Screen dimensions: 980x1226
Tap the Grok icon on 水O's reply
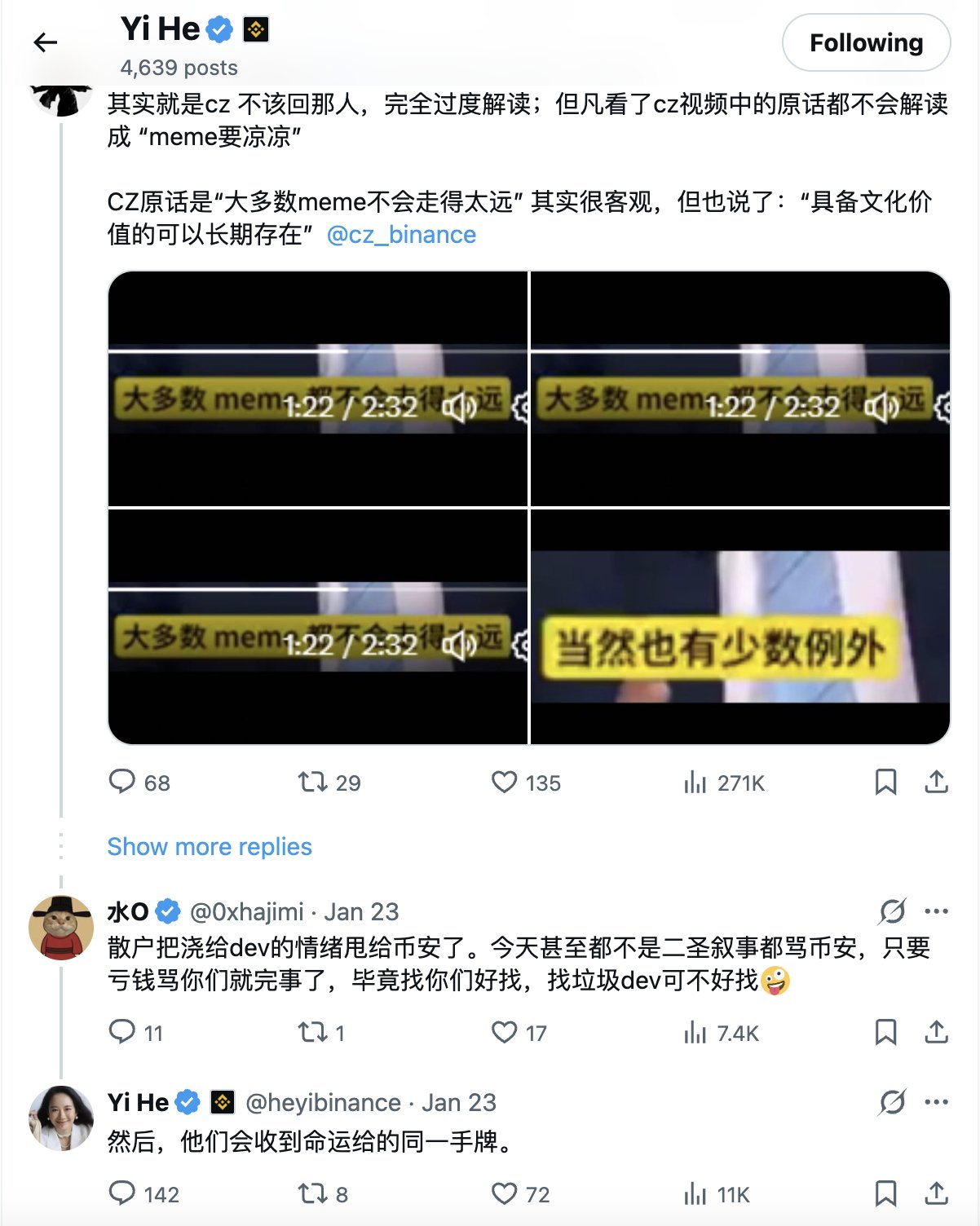(893, 911)
